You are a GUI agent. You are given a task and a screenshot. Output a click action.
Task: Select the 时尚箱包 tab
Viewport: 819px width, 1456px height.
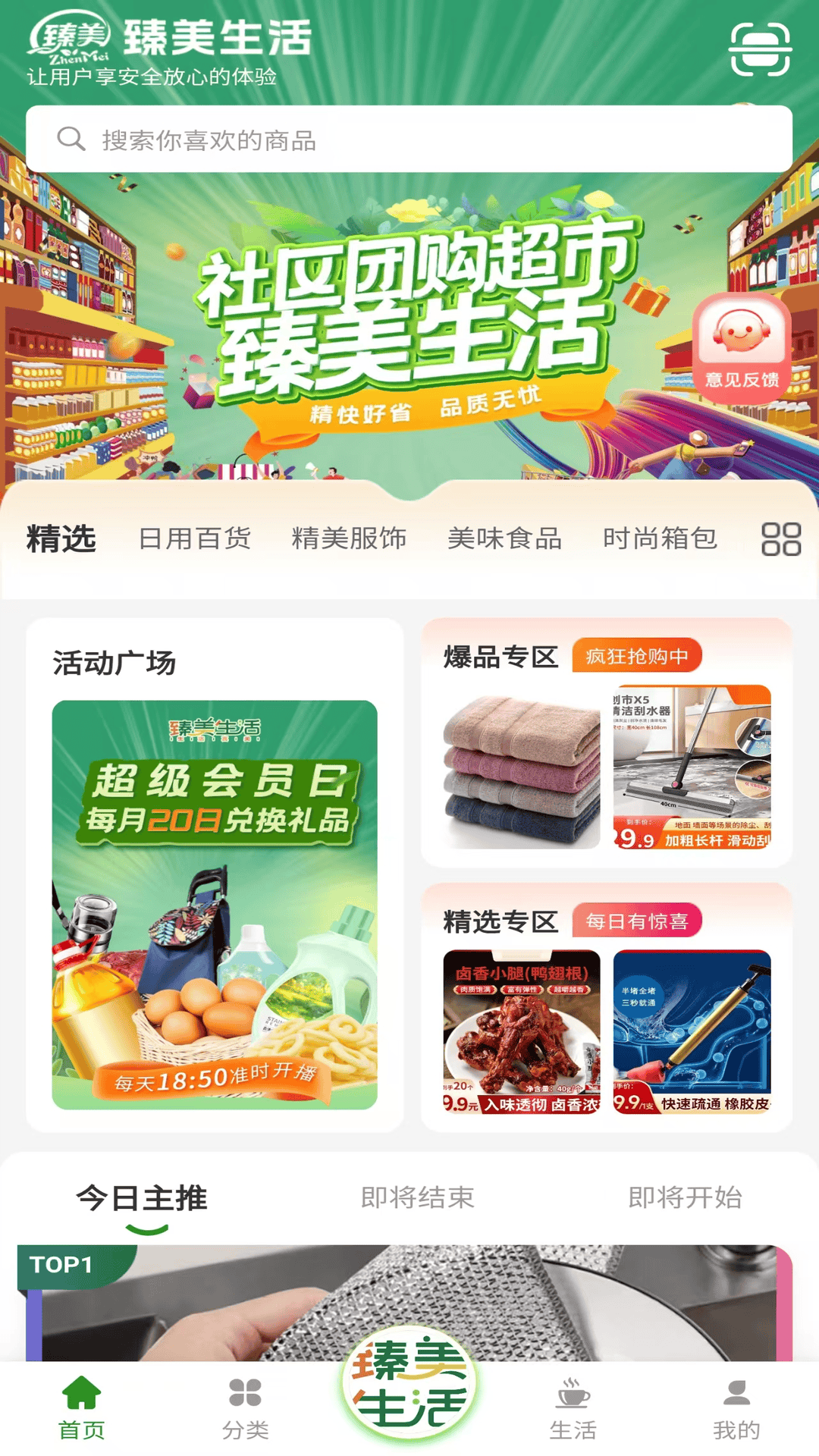click(x=661, y=538)
